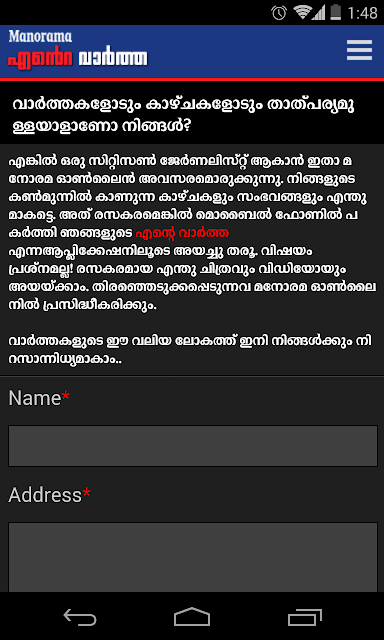Open the hamburger menu
The width and height of the screenshot is (384, 640).
click(359, 50)
